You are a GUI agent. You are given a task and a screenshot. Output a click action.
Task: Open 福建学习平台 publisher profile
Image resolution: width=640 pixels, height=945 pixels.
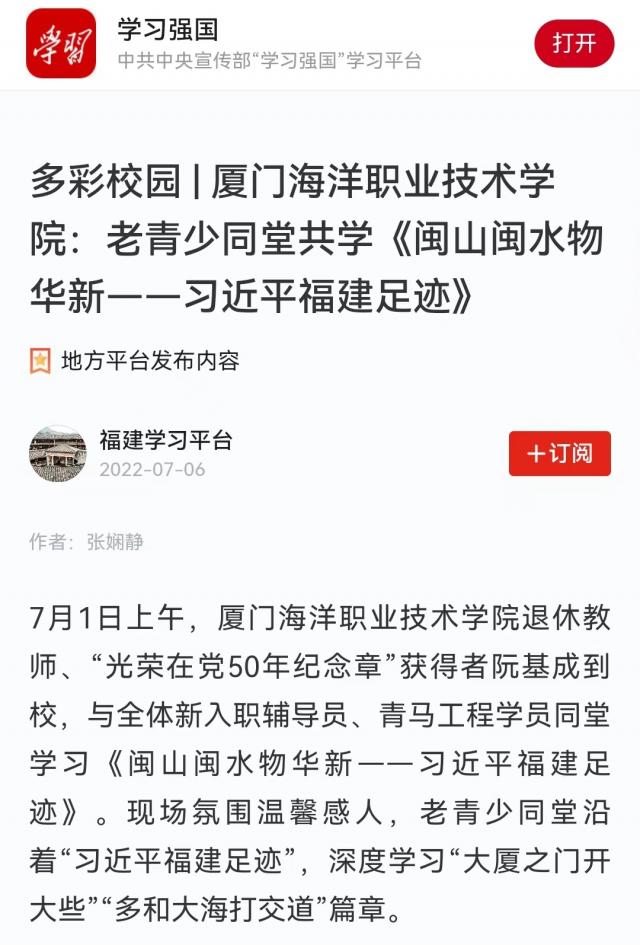pos(165,440)
